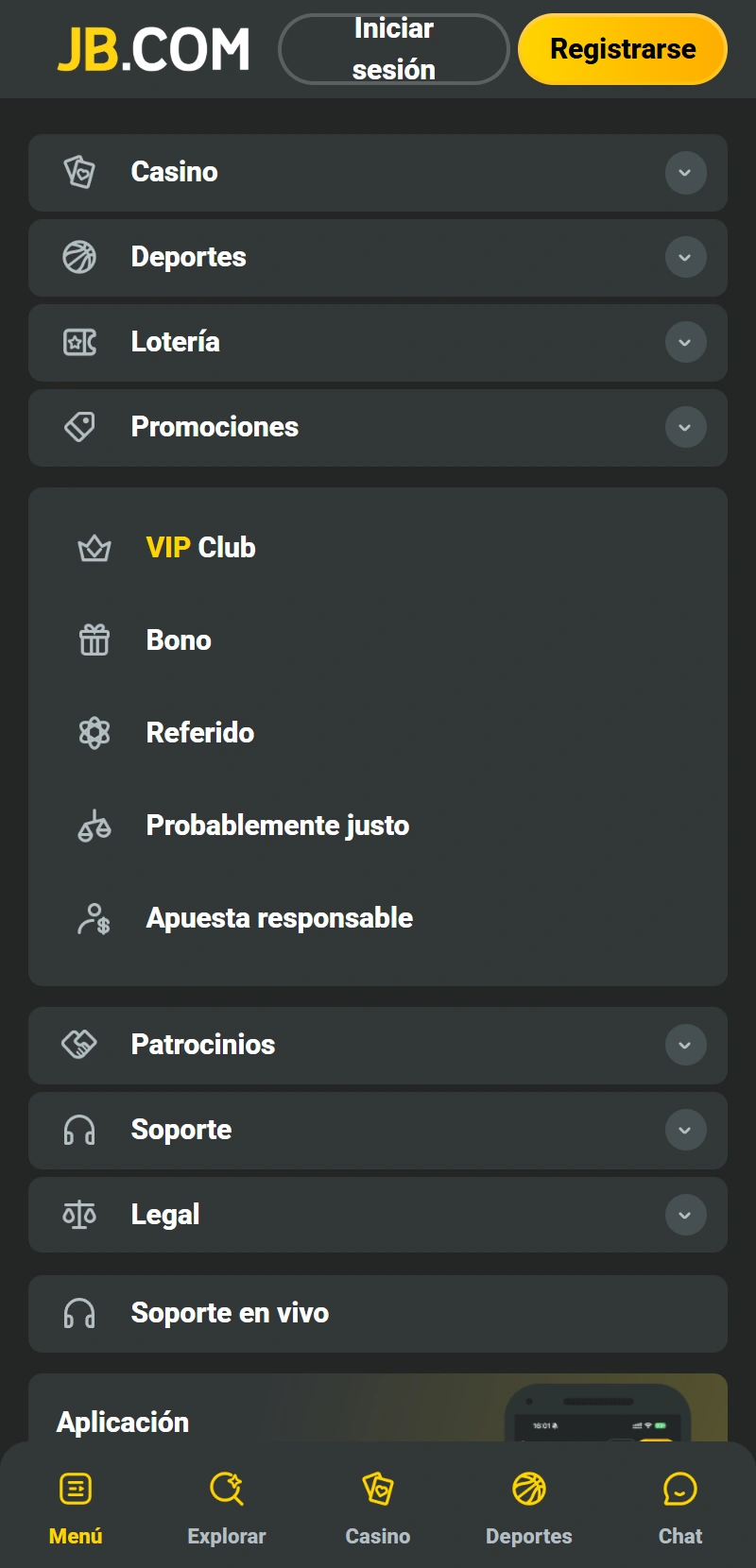Select the Casino cards icon in sidebar

click(81, 172)
